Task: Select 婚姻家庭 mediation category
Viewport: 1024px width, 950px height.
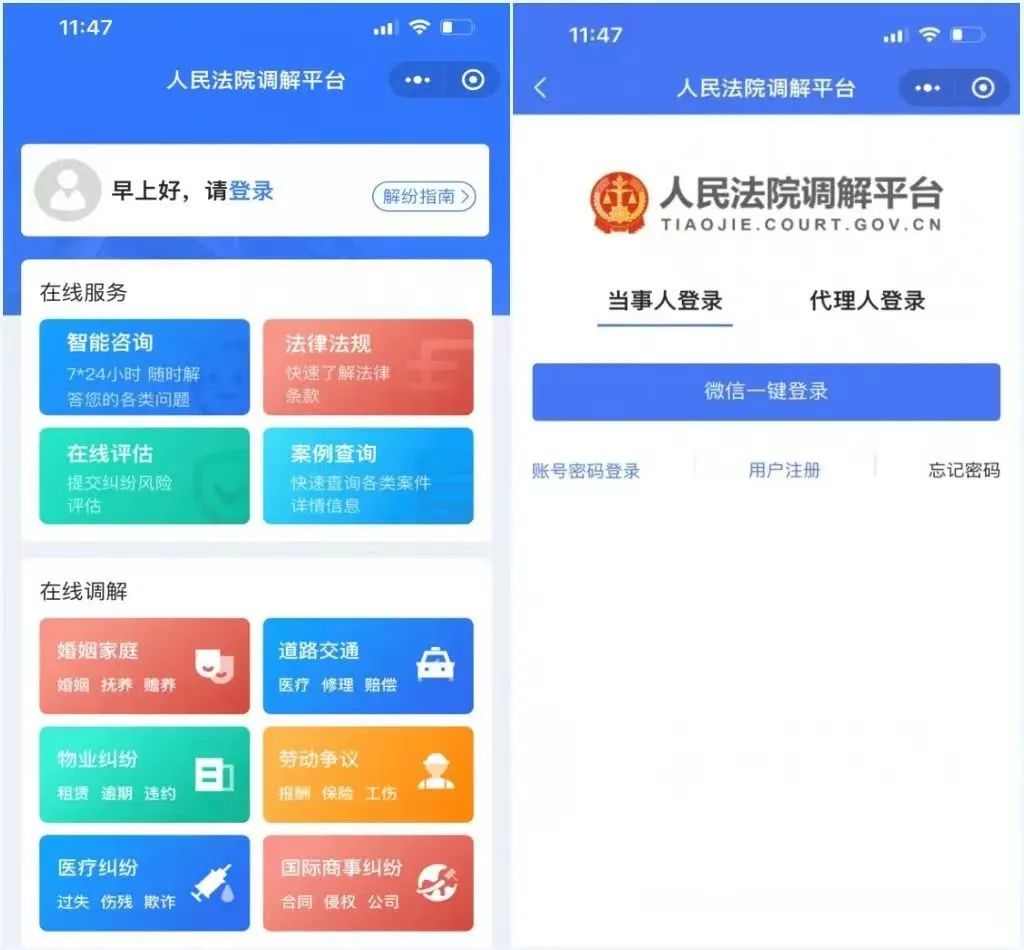Action: point(144,665)
